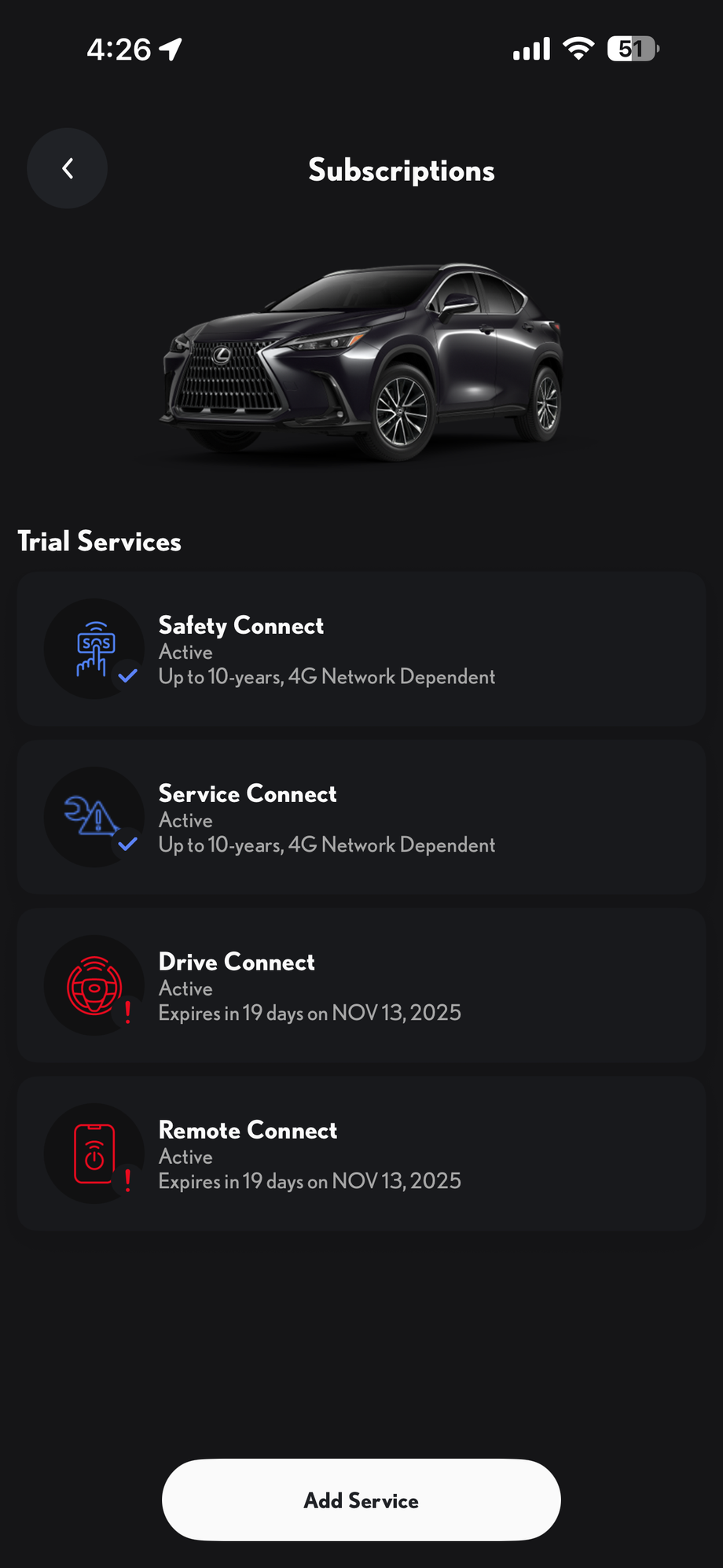Tap the Add Service button
Viewport: 723px width, 1568px height.
coord(361,1500)
